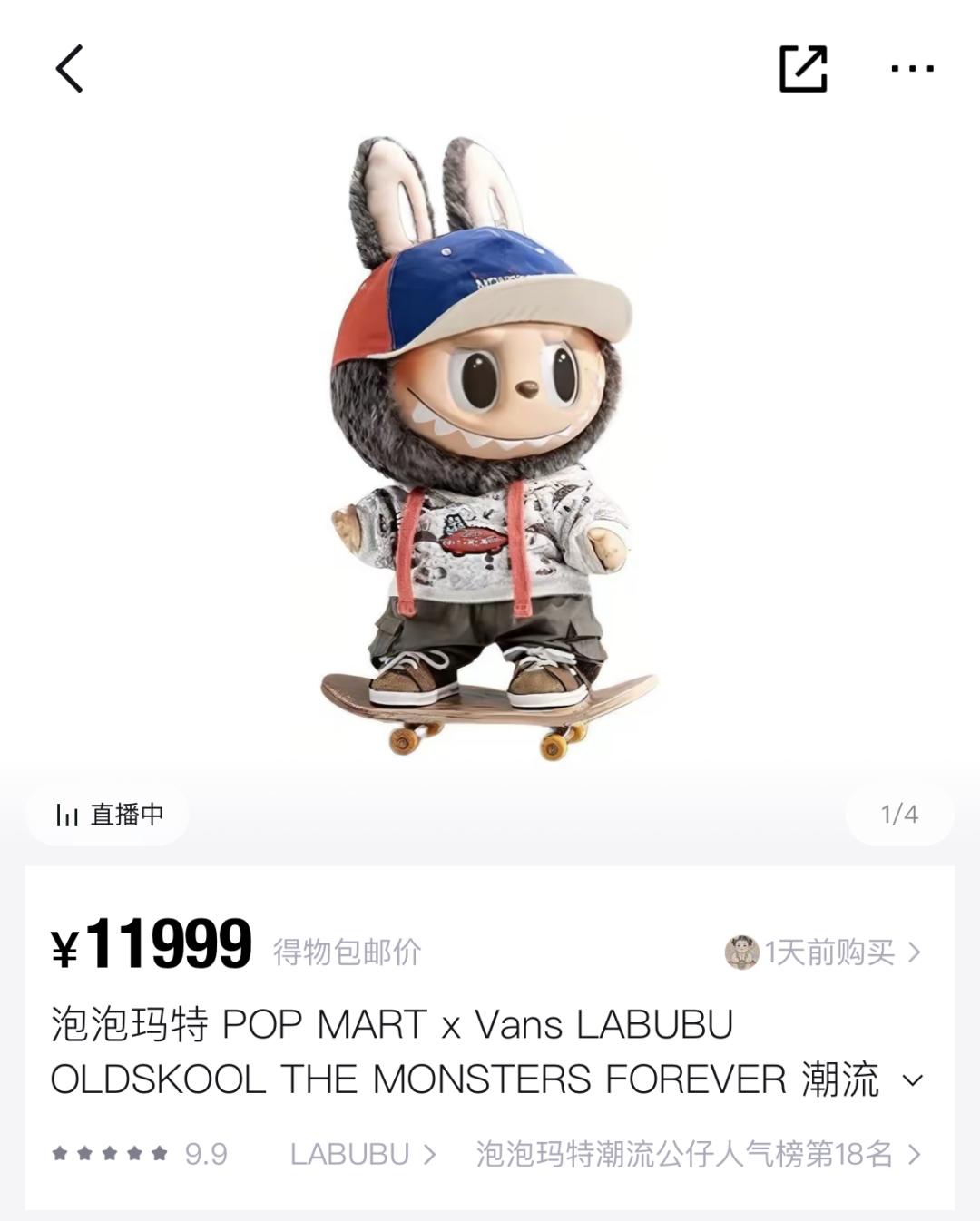Open the 泡泡玛特潮流公仔人气榜 ranking

pyautogui.click(x=697, y=1154)
